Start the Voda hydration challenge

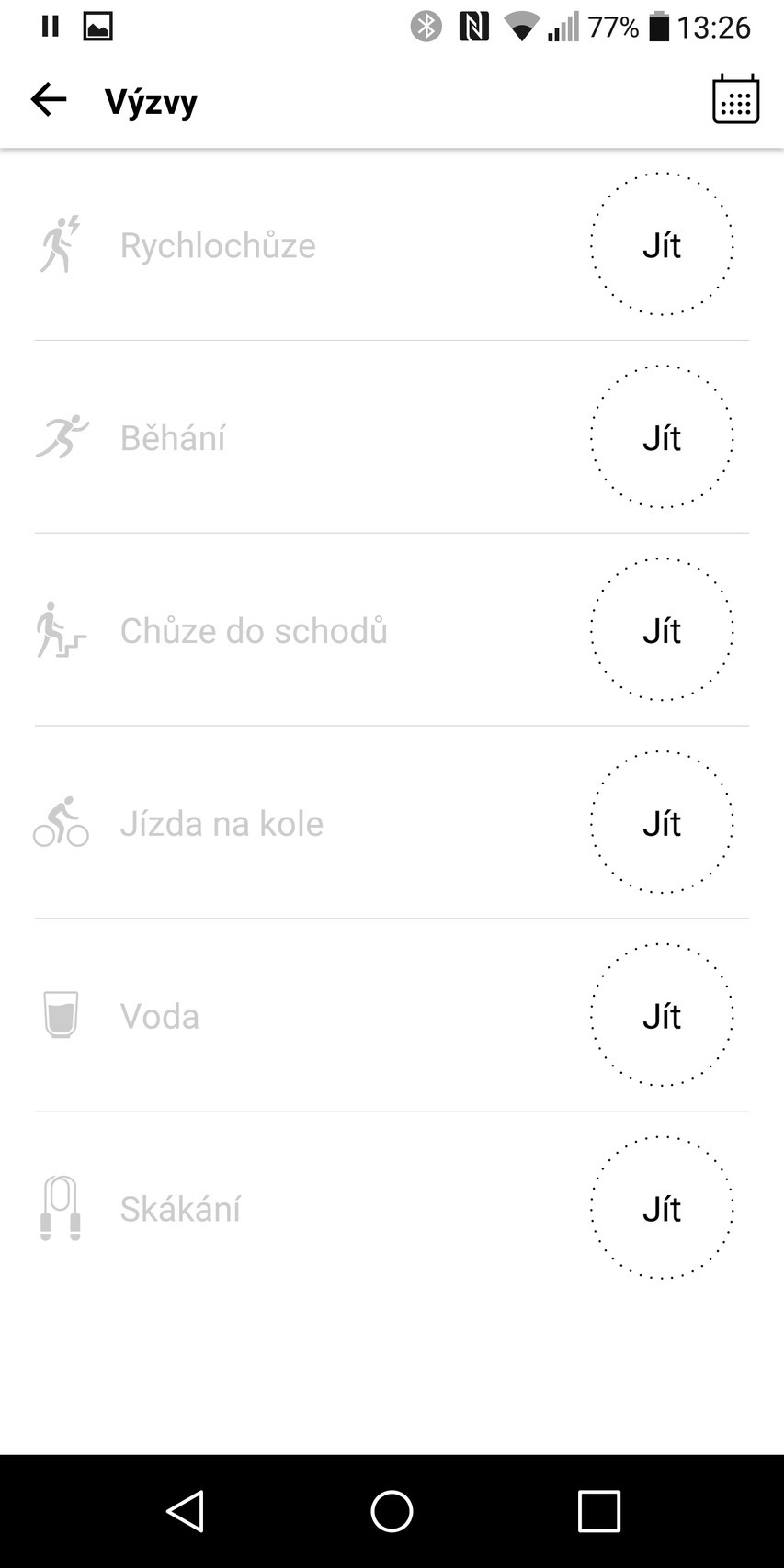(662, 1014)
